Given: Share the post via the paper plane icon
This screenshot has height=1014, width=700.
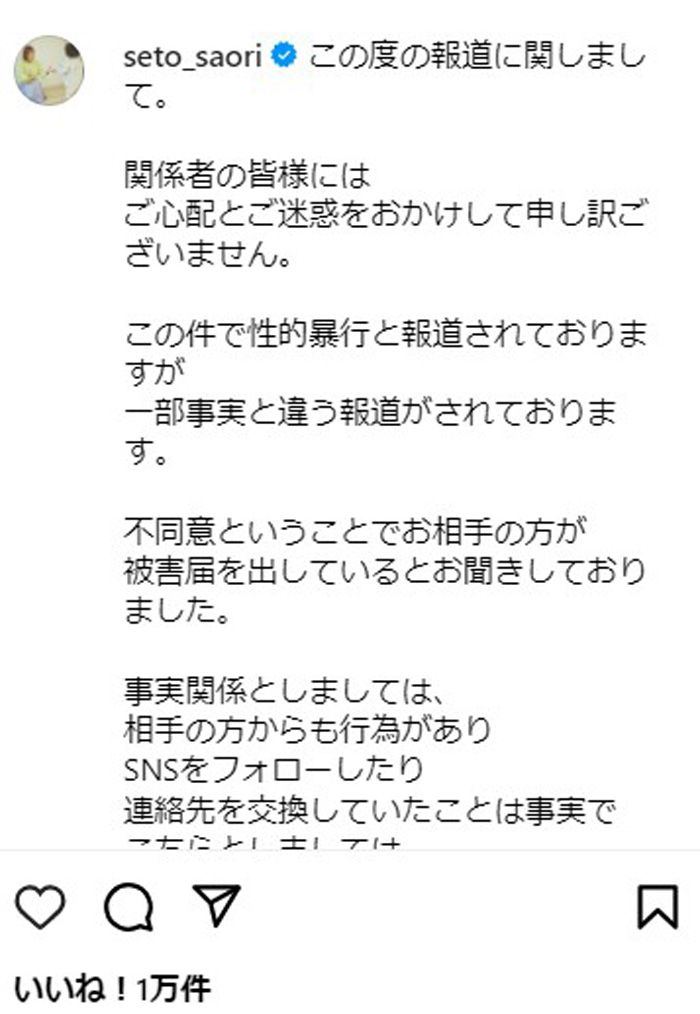Looking at the screenshot, I should coord(217,904).
